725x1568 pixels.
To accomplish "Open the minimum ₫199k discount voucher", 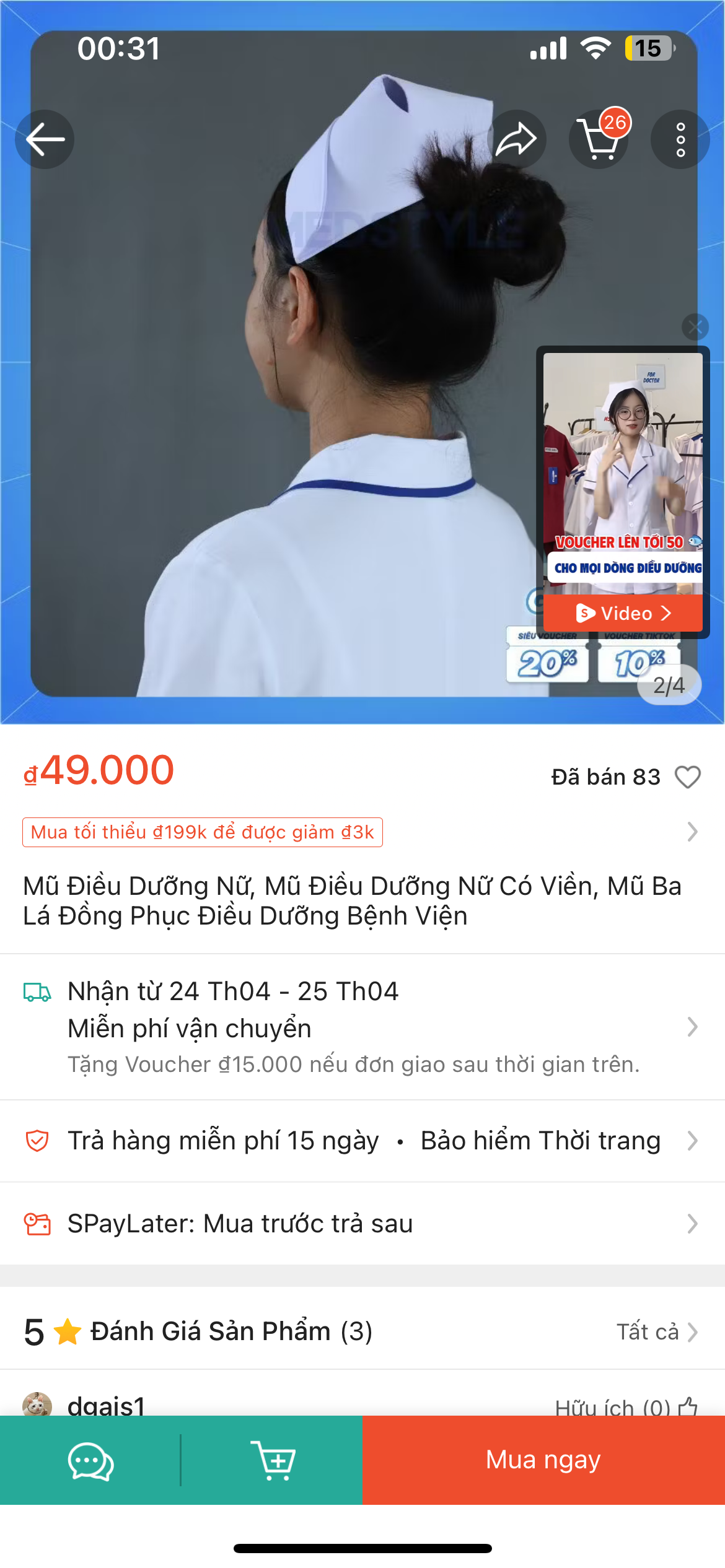I will pos(203,832).
